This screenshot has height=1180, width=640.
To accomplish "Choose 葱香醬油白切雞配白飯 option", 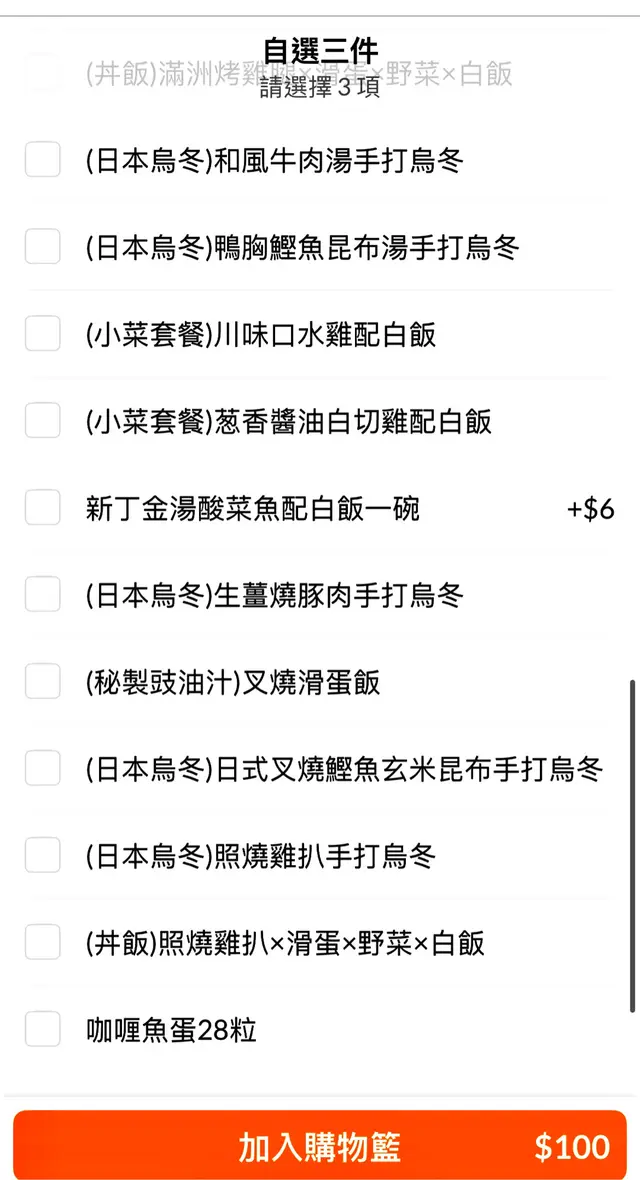I will (43, 420).
